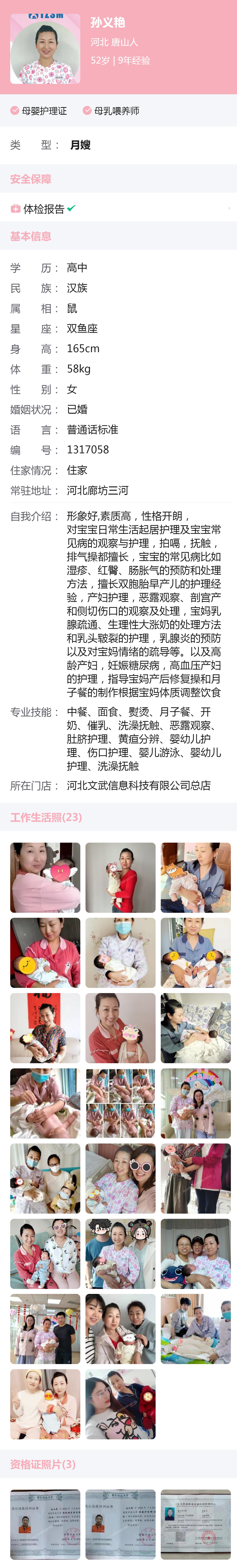Open selfie with Pink Panther shirt
The width and height of the screenshot is (237, 1568).
tap(120, 1404)
